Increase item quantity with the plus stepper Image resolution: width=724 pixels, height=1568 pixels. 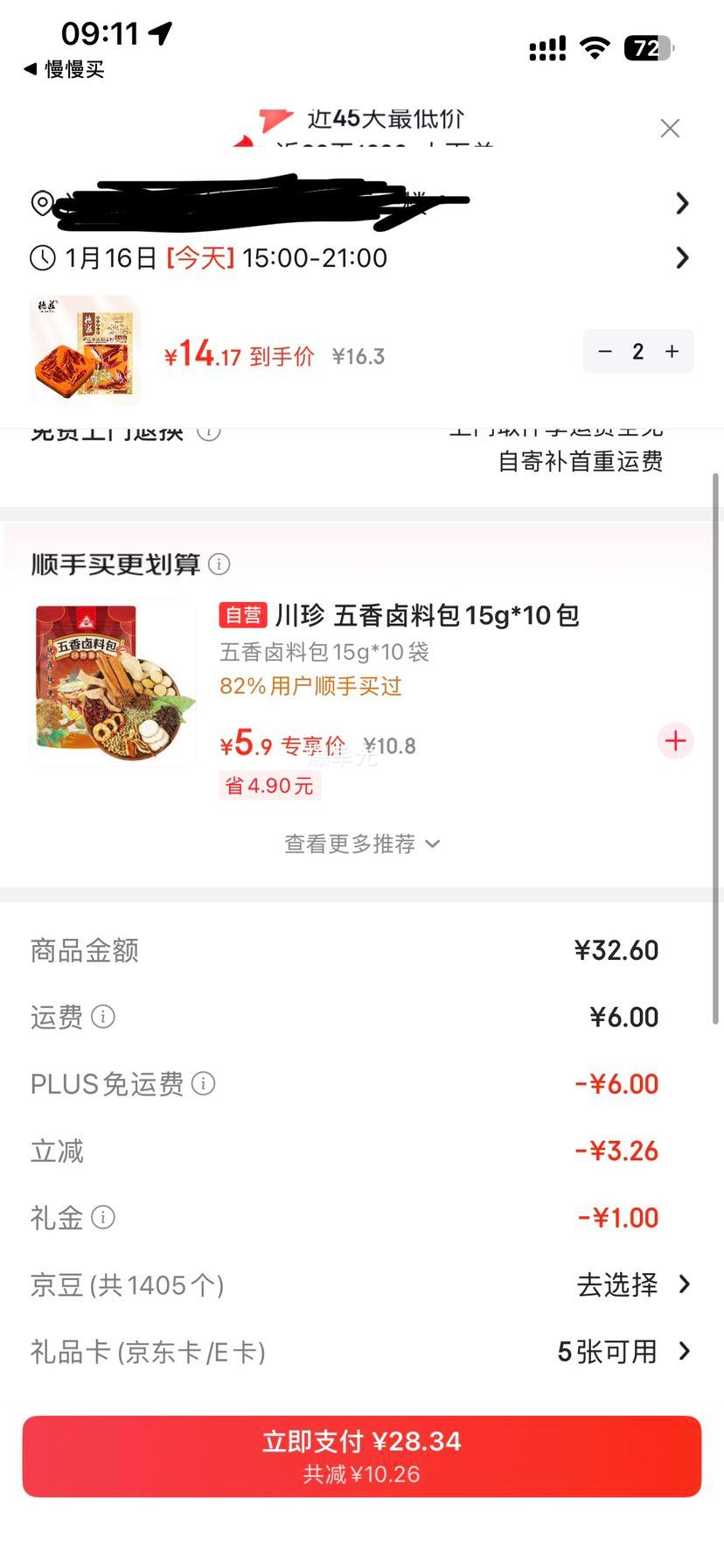[671, 351]
